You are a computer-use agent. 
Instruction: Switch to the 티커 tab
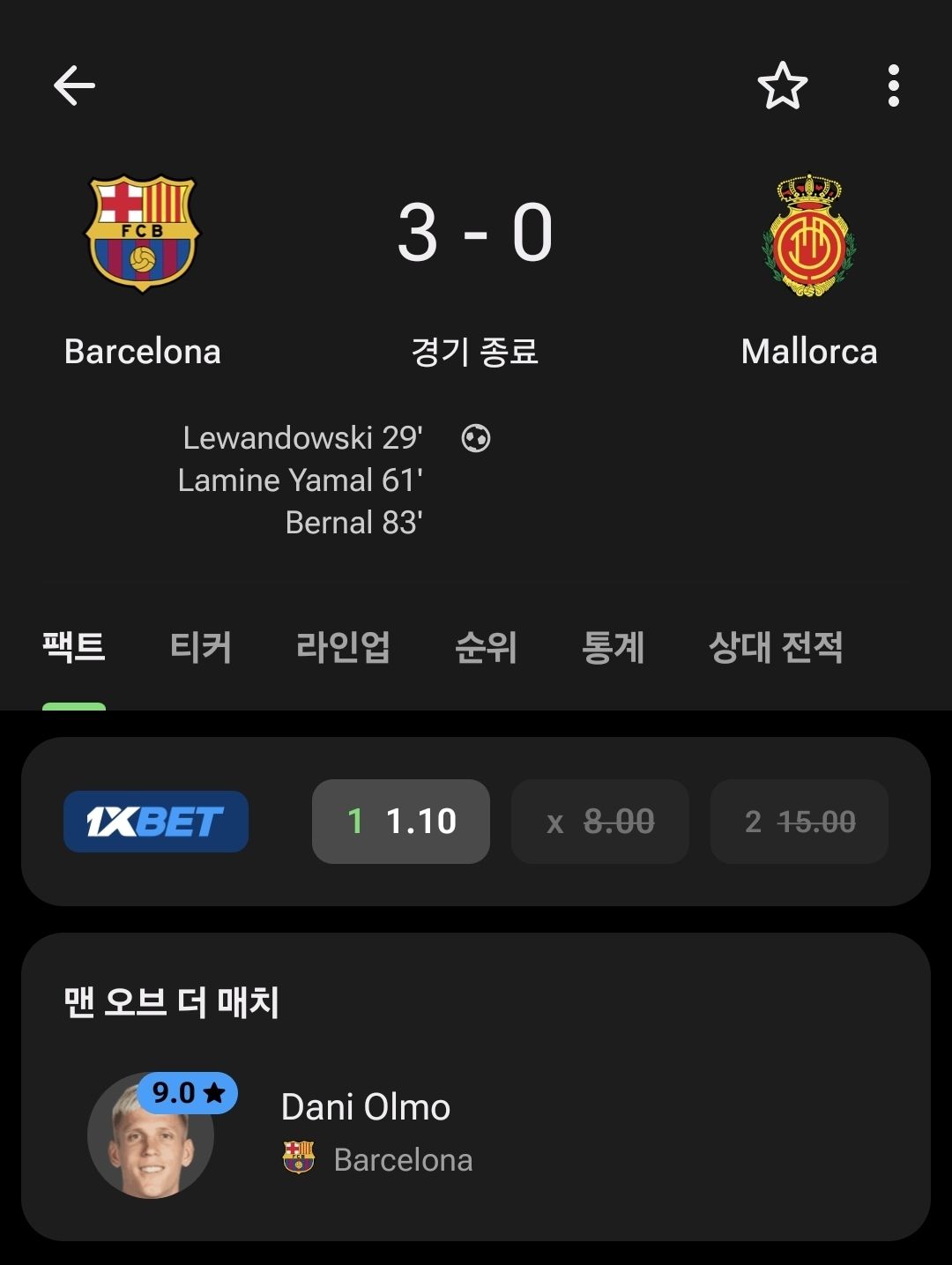tap(200, 648)
